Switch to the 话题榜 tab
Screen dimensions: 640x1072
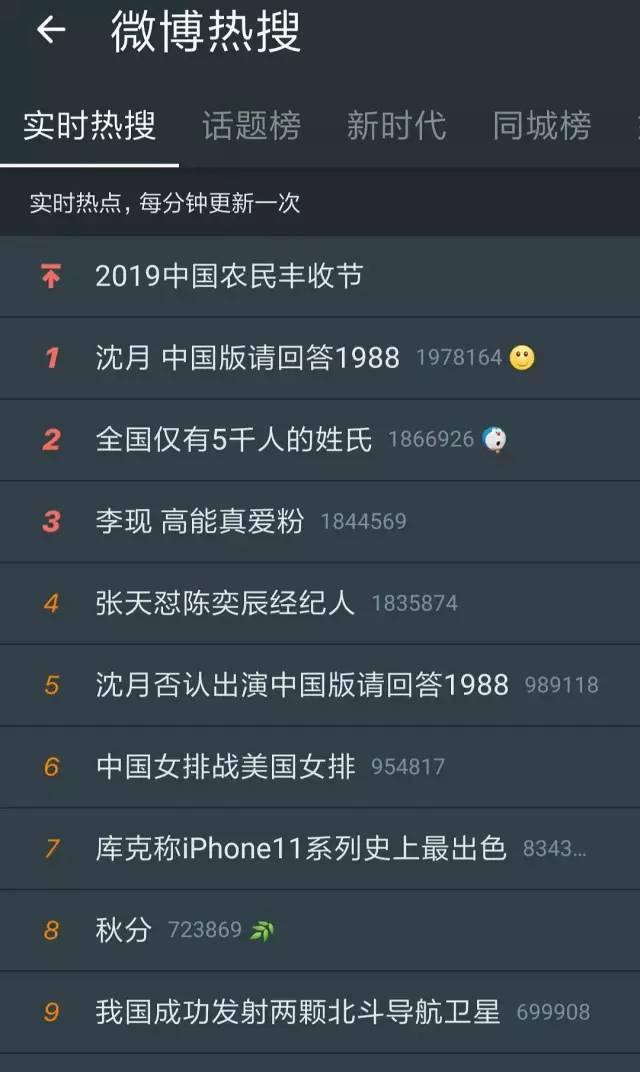(x=251, y=126)
